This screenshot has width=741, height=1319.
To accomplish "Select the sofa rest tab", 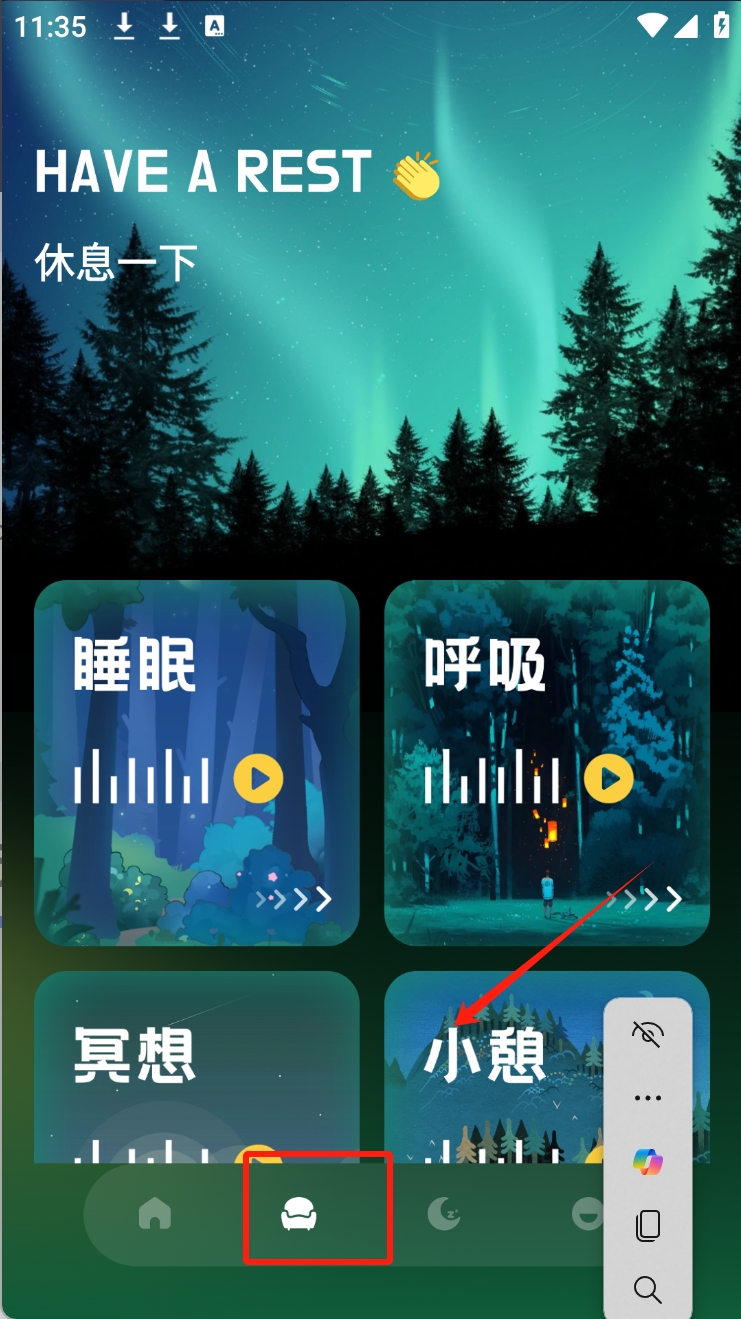I will point(299,1215).
